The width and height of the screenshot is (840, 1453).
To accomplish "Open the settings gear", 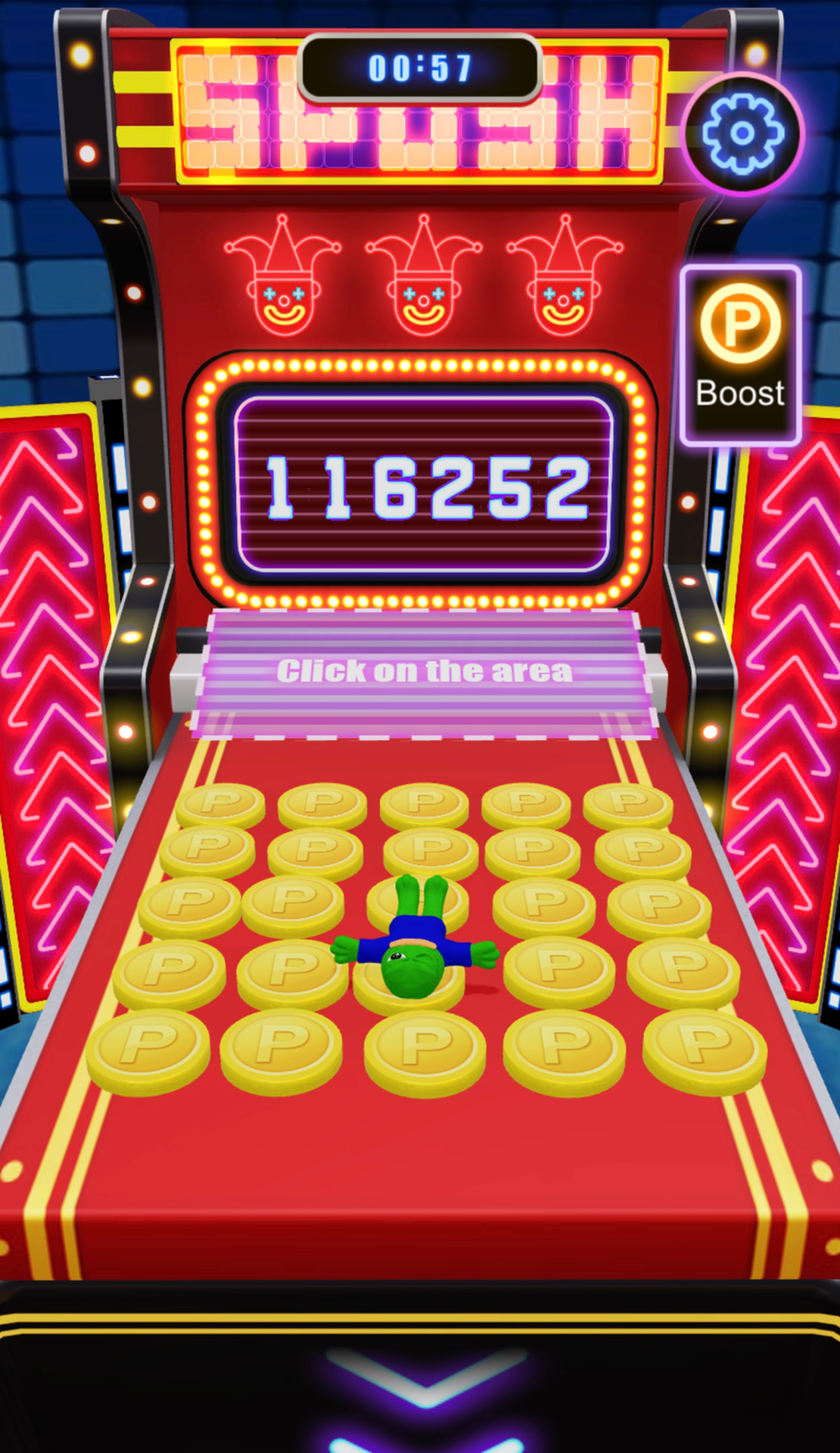I will (742, 134).
